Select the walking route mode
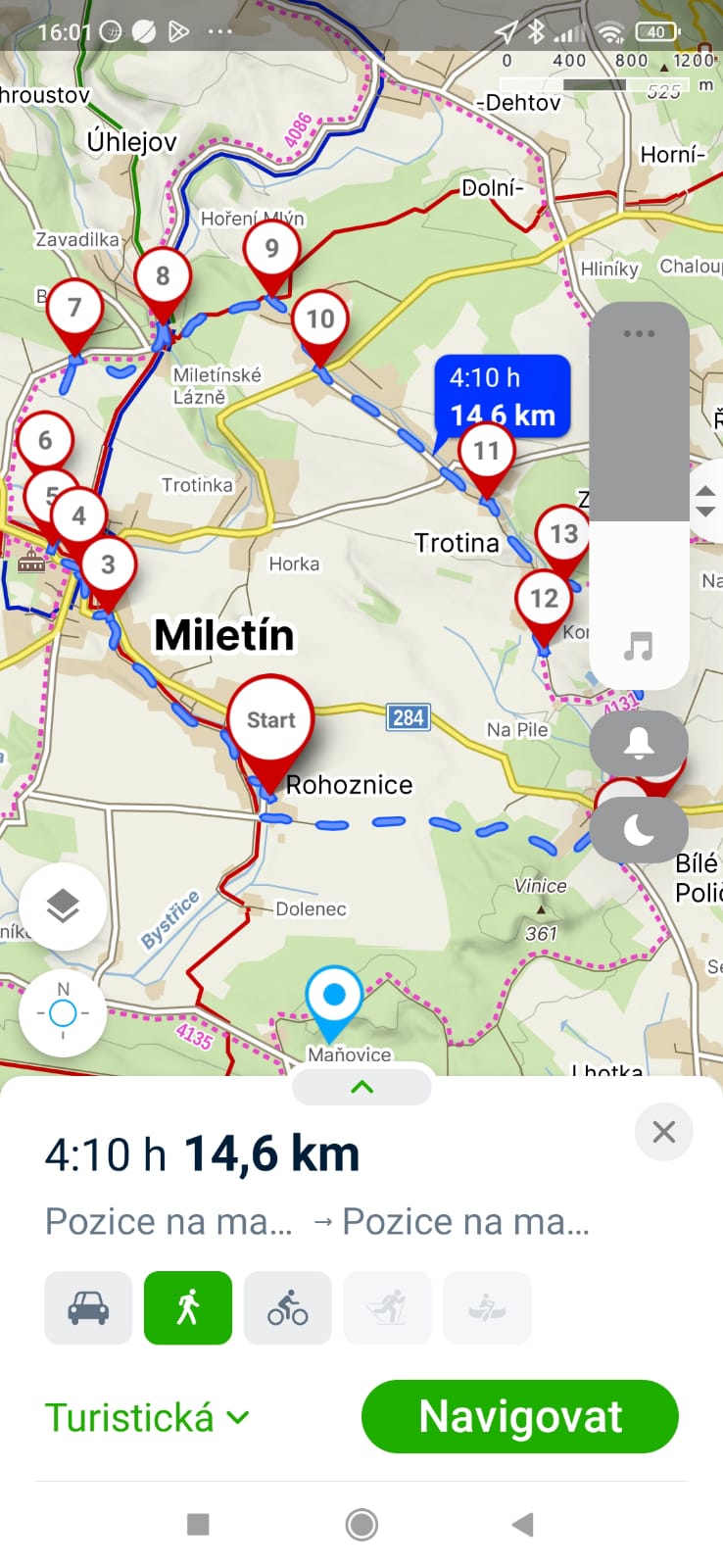723x1568 pixels. [x=188, y=1307]
